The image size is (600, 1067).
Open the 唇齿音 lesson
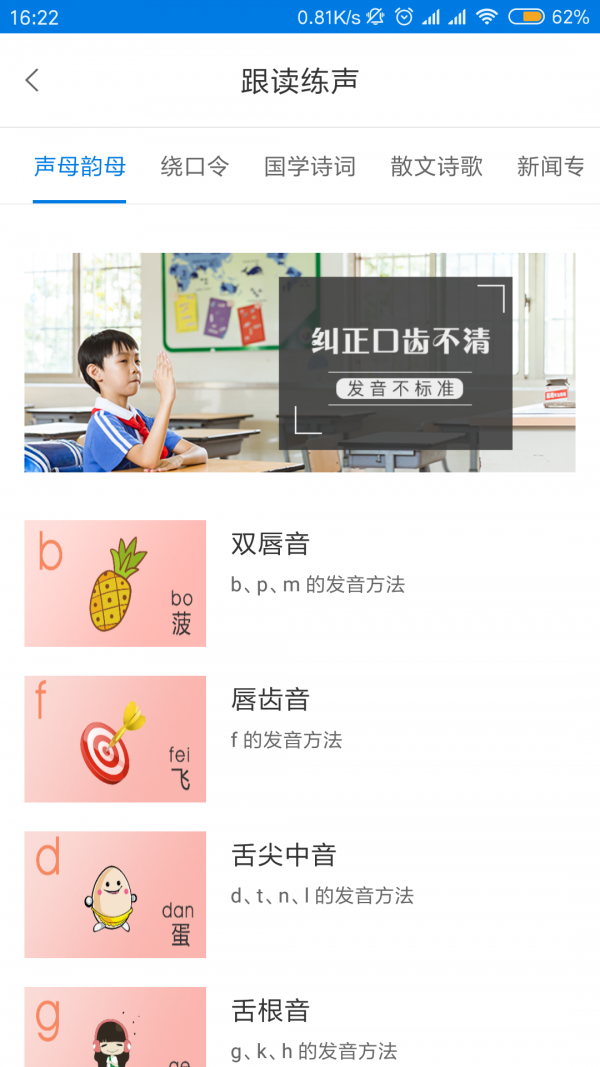[300, 739]
